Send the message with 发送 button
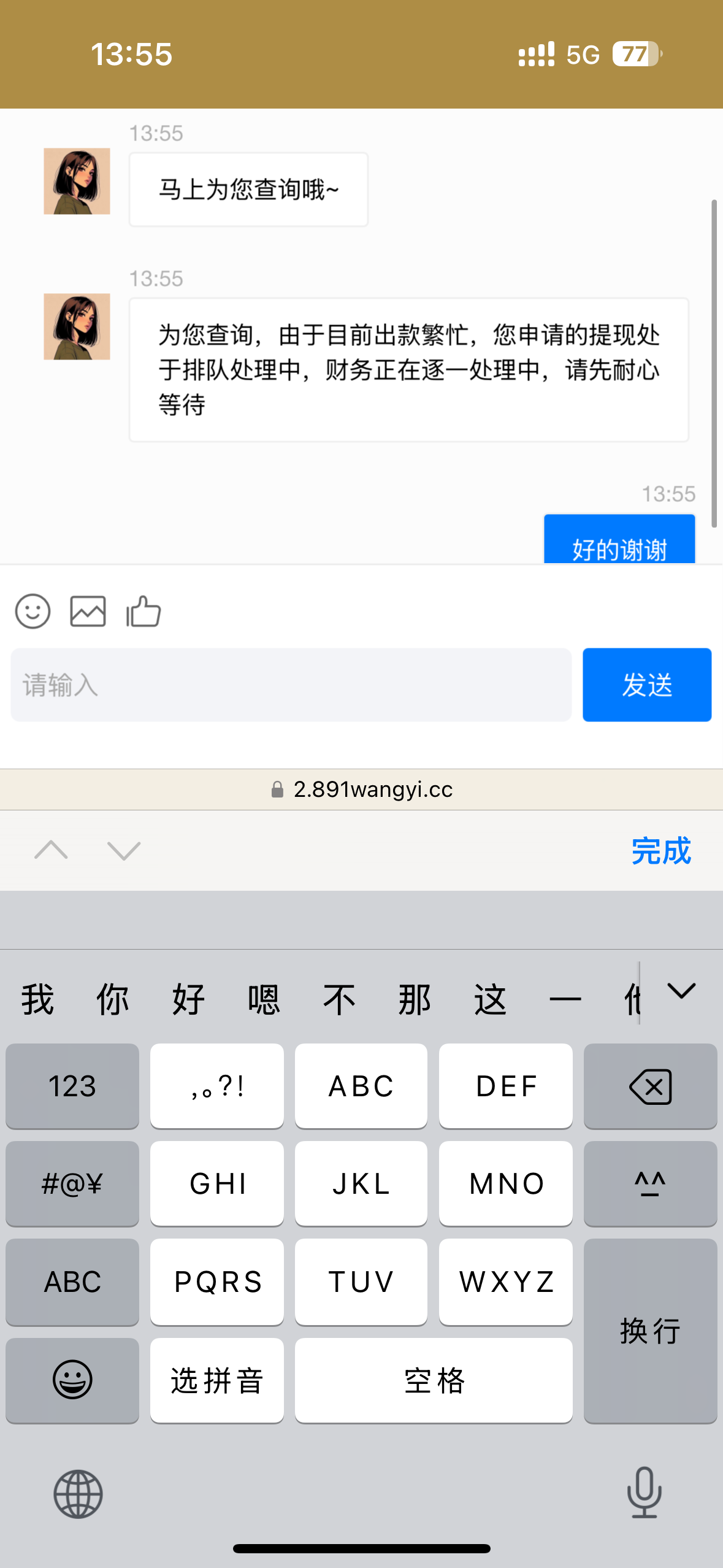The width and height of the screenshot is (723, 1568). click(x=646, y=685)
